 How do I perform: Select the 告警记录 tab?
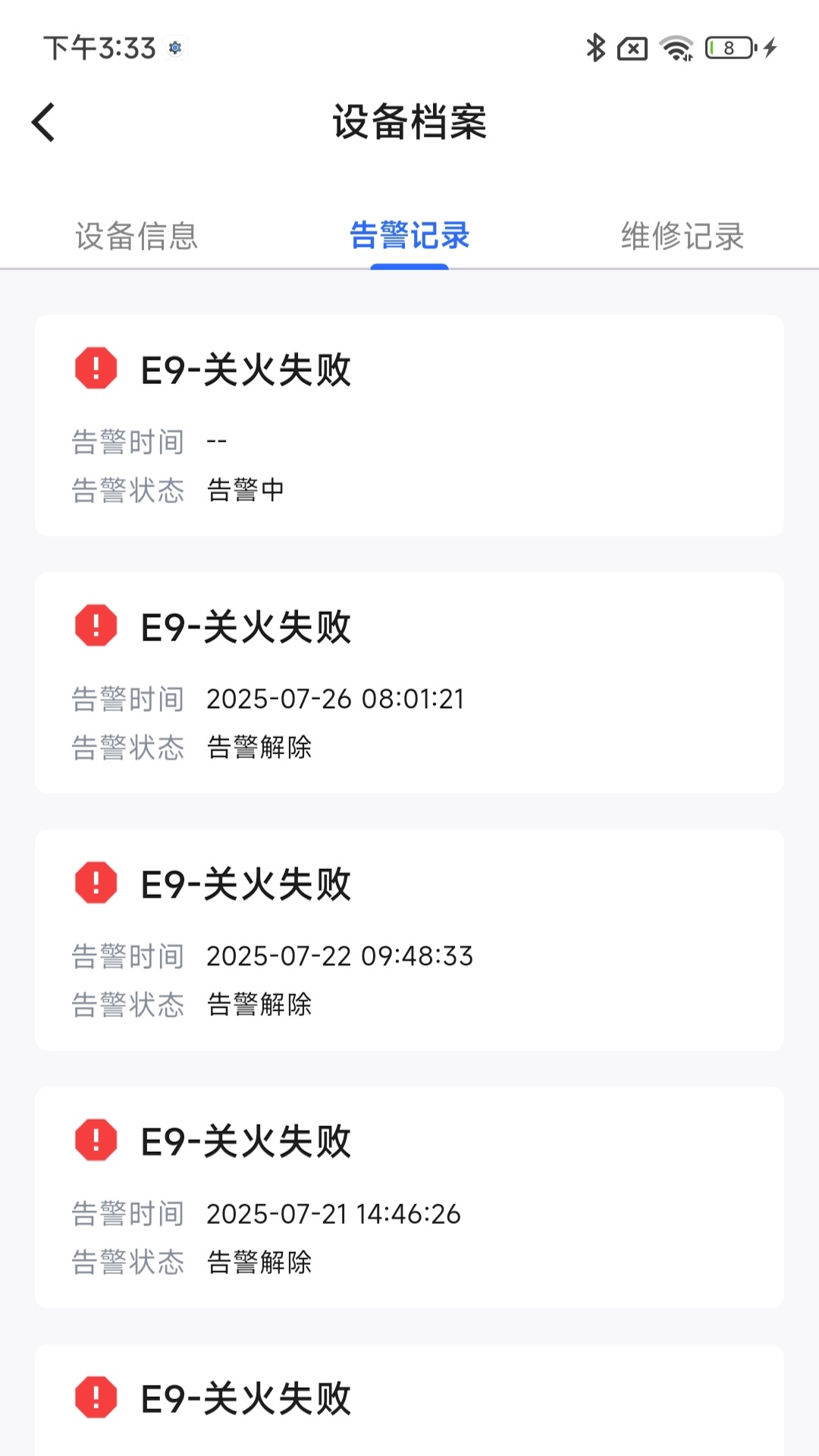pyautogui.click(x=409, y=236)
